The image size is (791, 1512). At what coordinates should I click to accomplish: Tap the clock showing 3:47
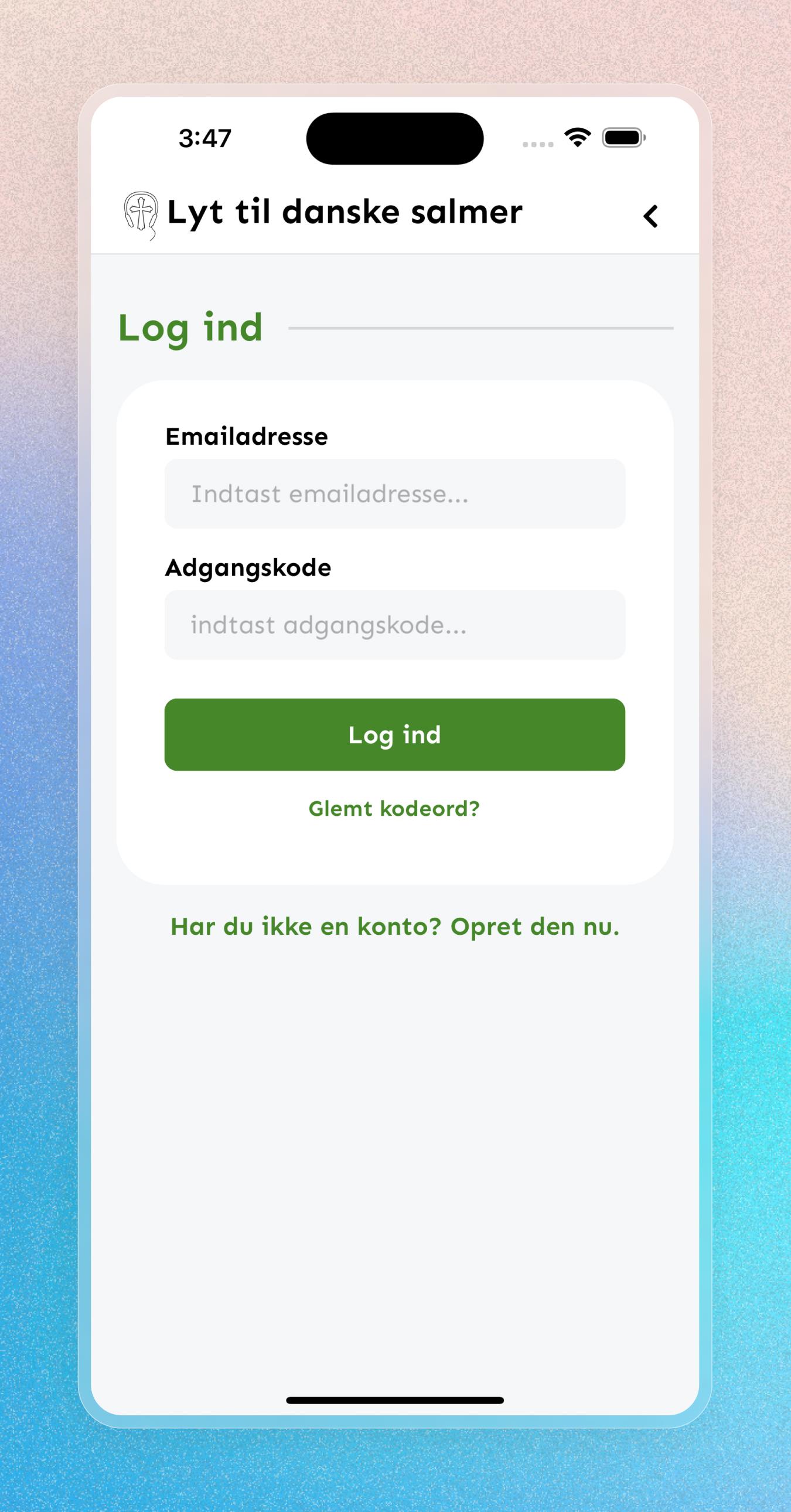pos(204,137)
